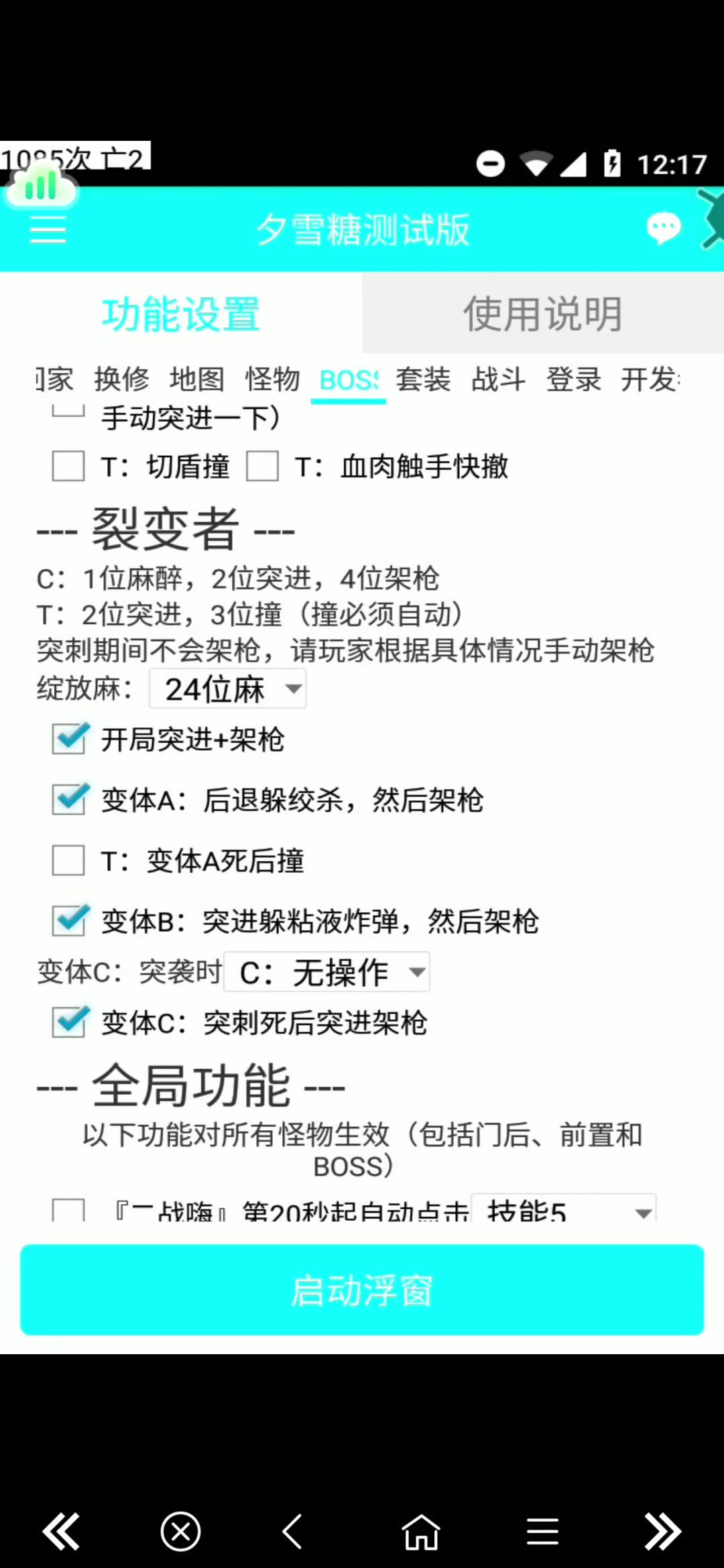This screenshot has height=1568, width=724.
Task: Open the chat bubble icon
Action: (x=663, y=229)
